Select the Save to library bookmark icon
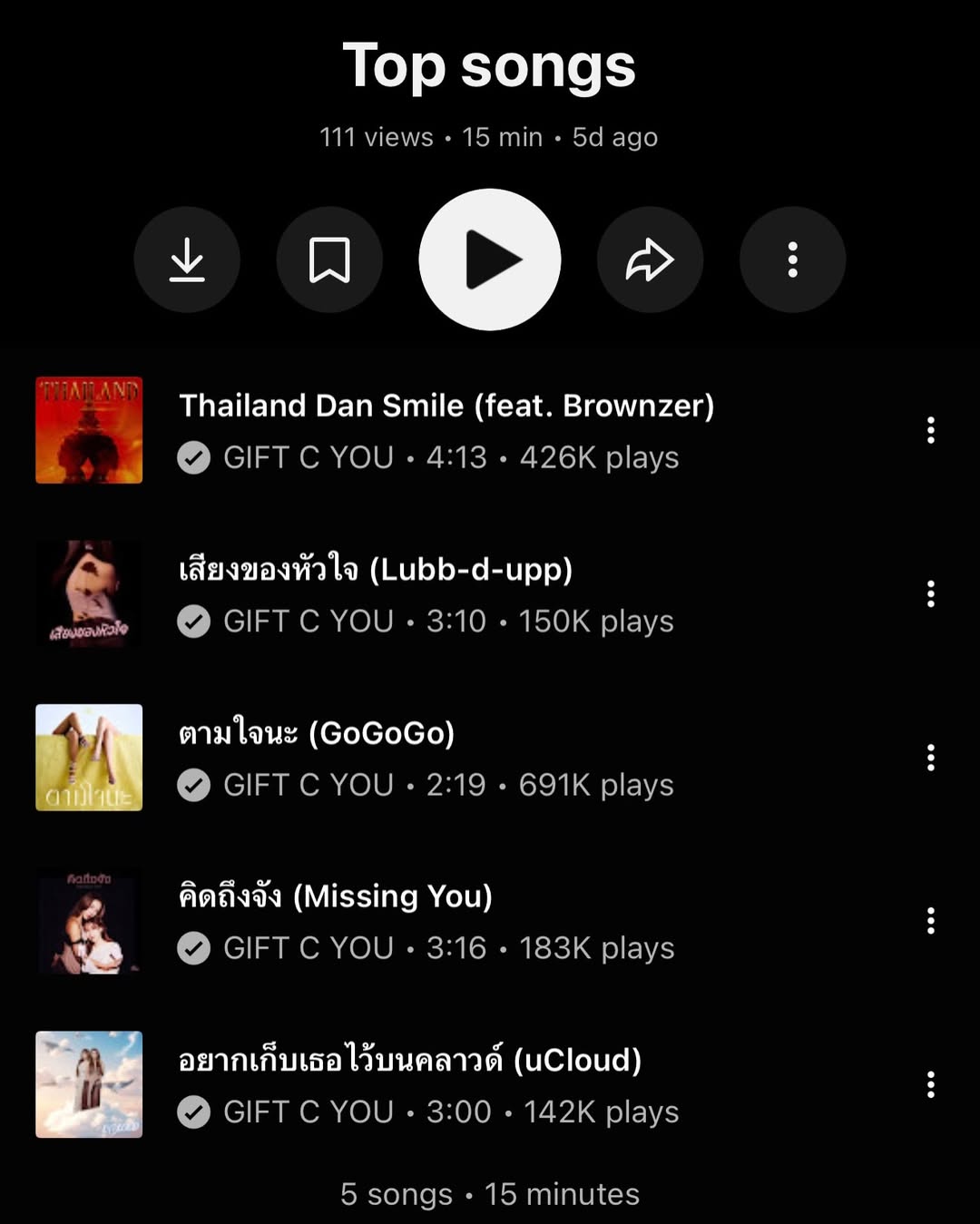The height and width of the screenshot is (1224, 980). pos(329,259)
